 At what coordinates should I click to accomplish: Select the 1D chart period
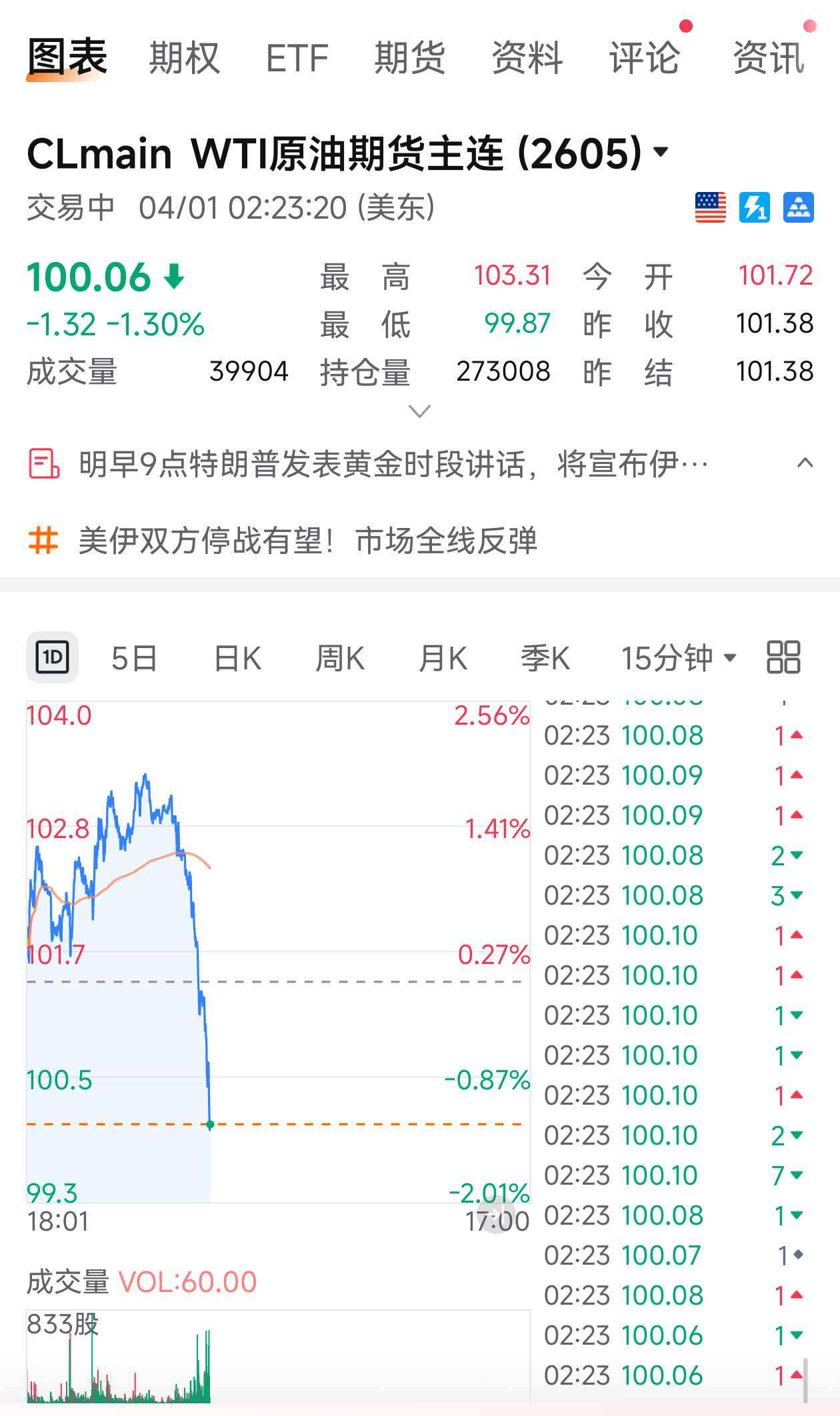52,658
